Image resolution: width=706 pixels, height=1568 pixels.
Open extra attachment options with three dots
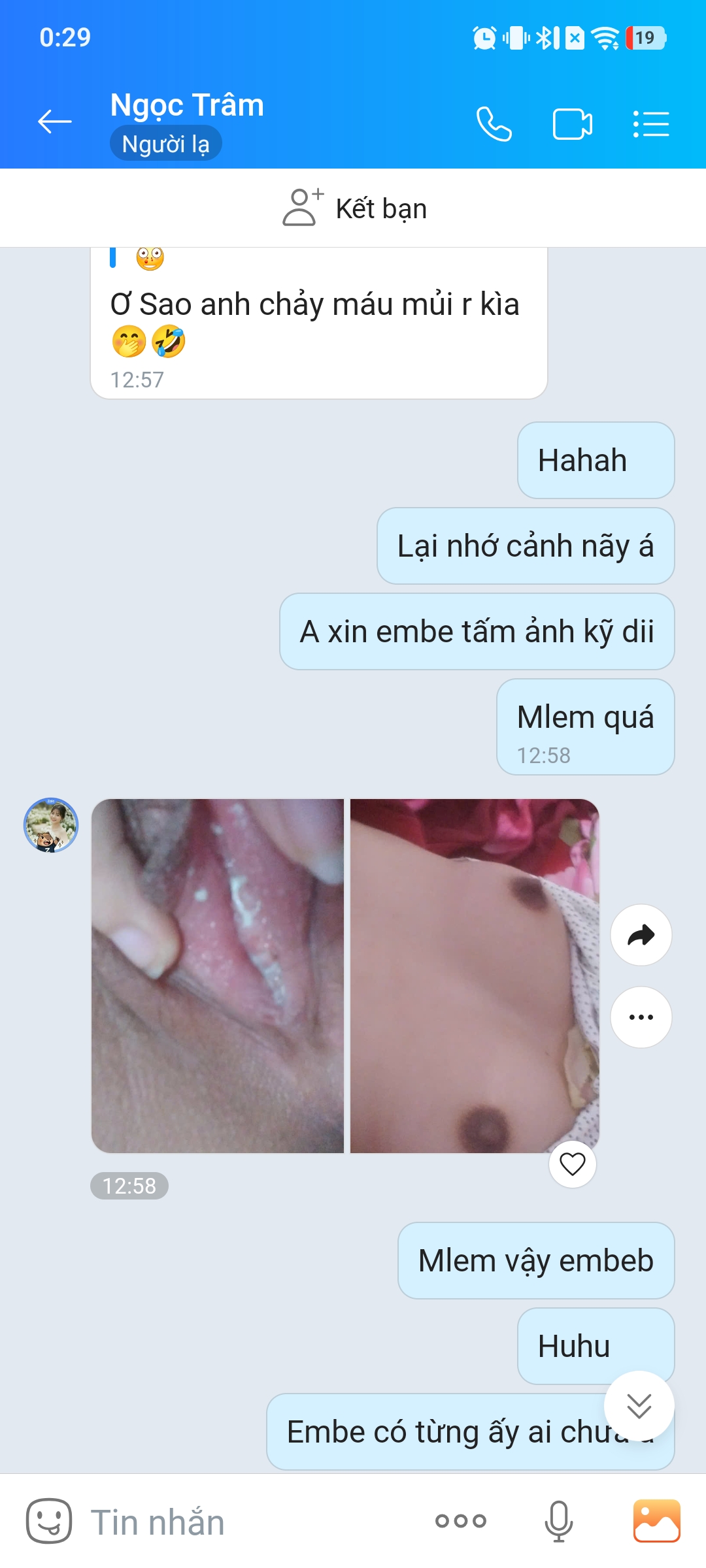(461, 1521)
